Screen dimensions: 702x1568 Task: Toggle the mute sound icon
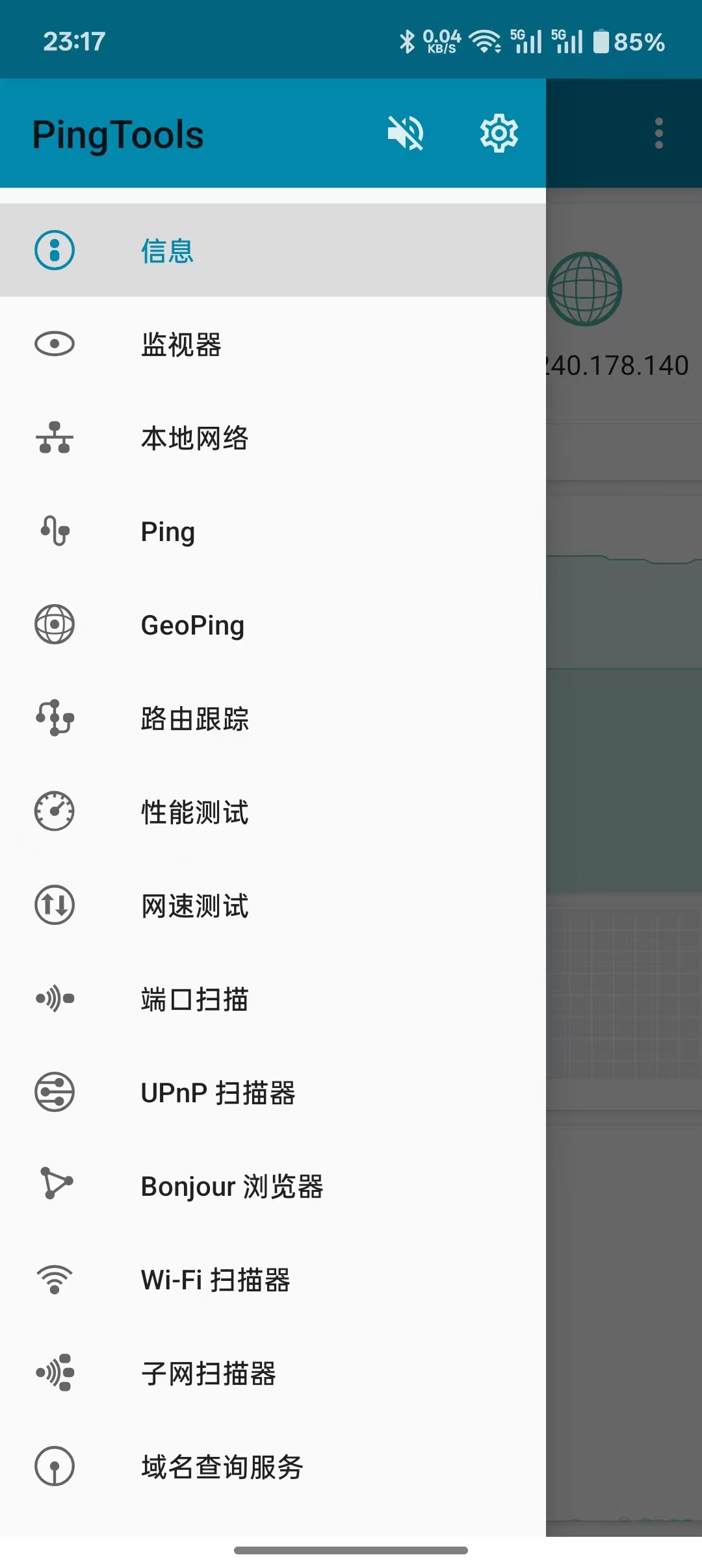point(406,134)
